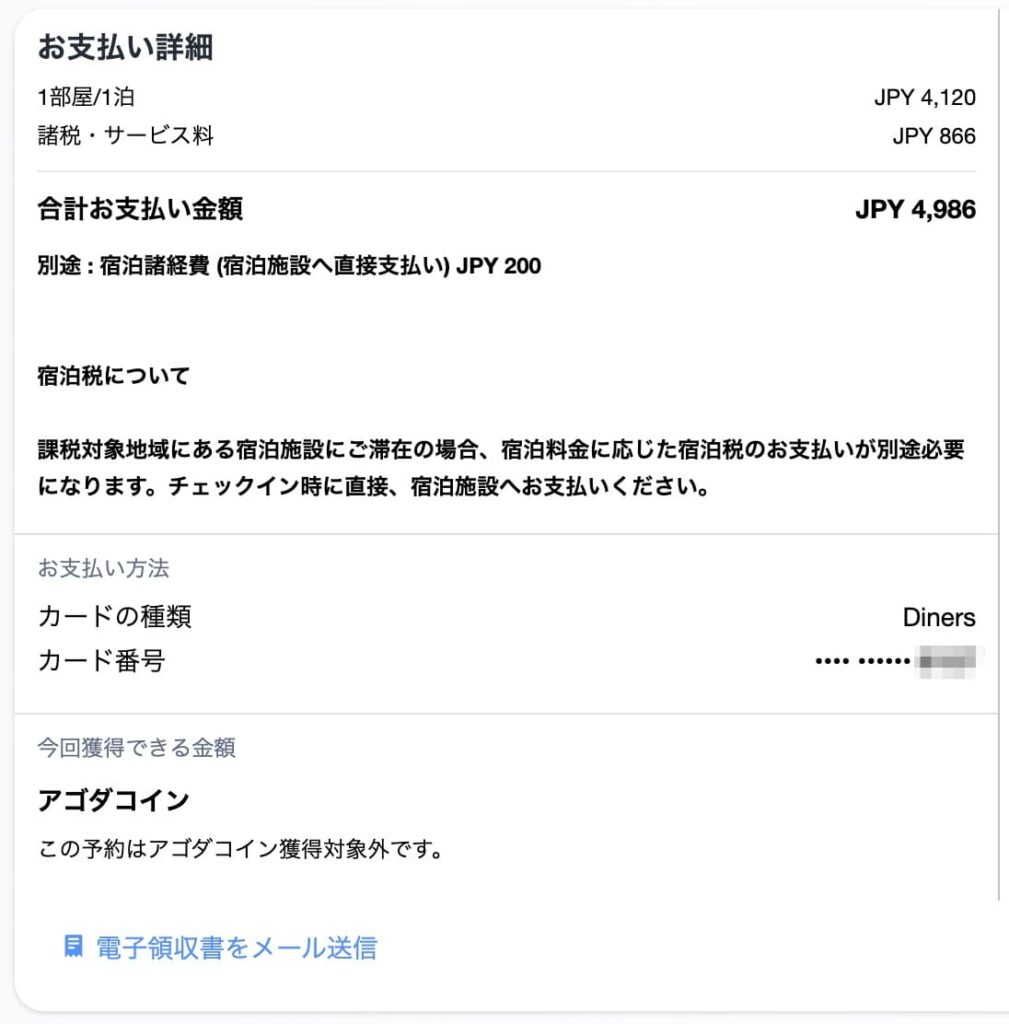
Task: Select the 別途 : 宿泊諸経費 line
Action: tap(286, 266)
